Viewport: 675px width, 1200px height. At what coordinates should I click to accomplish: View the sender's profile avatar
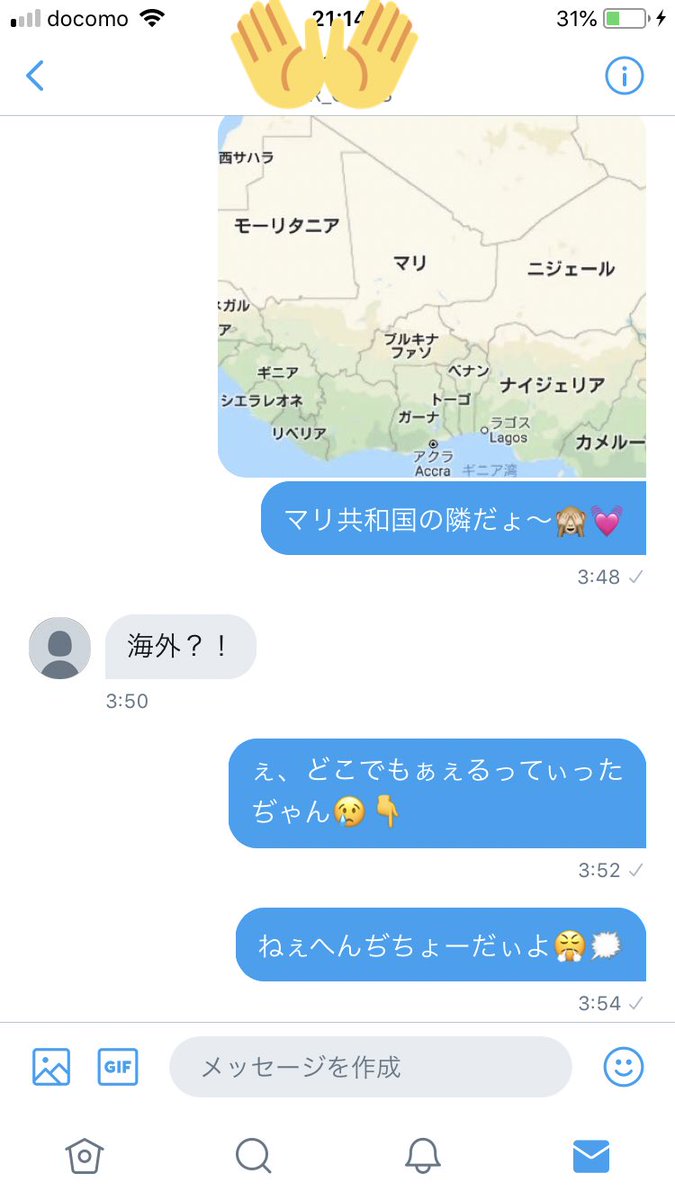pos(60,648)
